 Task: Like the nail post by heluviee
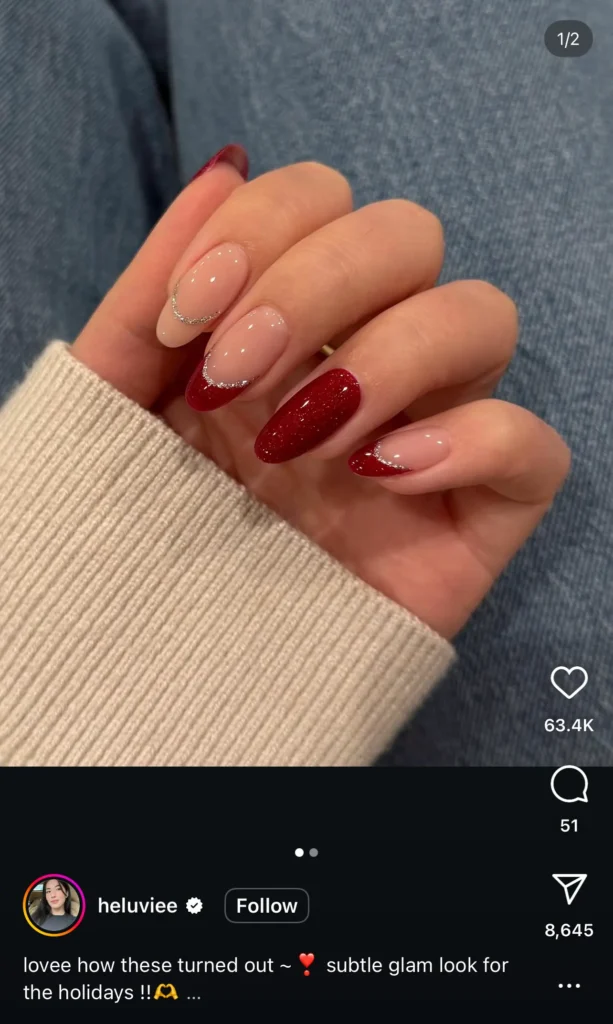(x=569, y=682)
